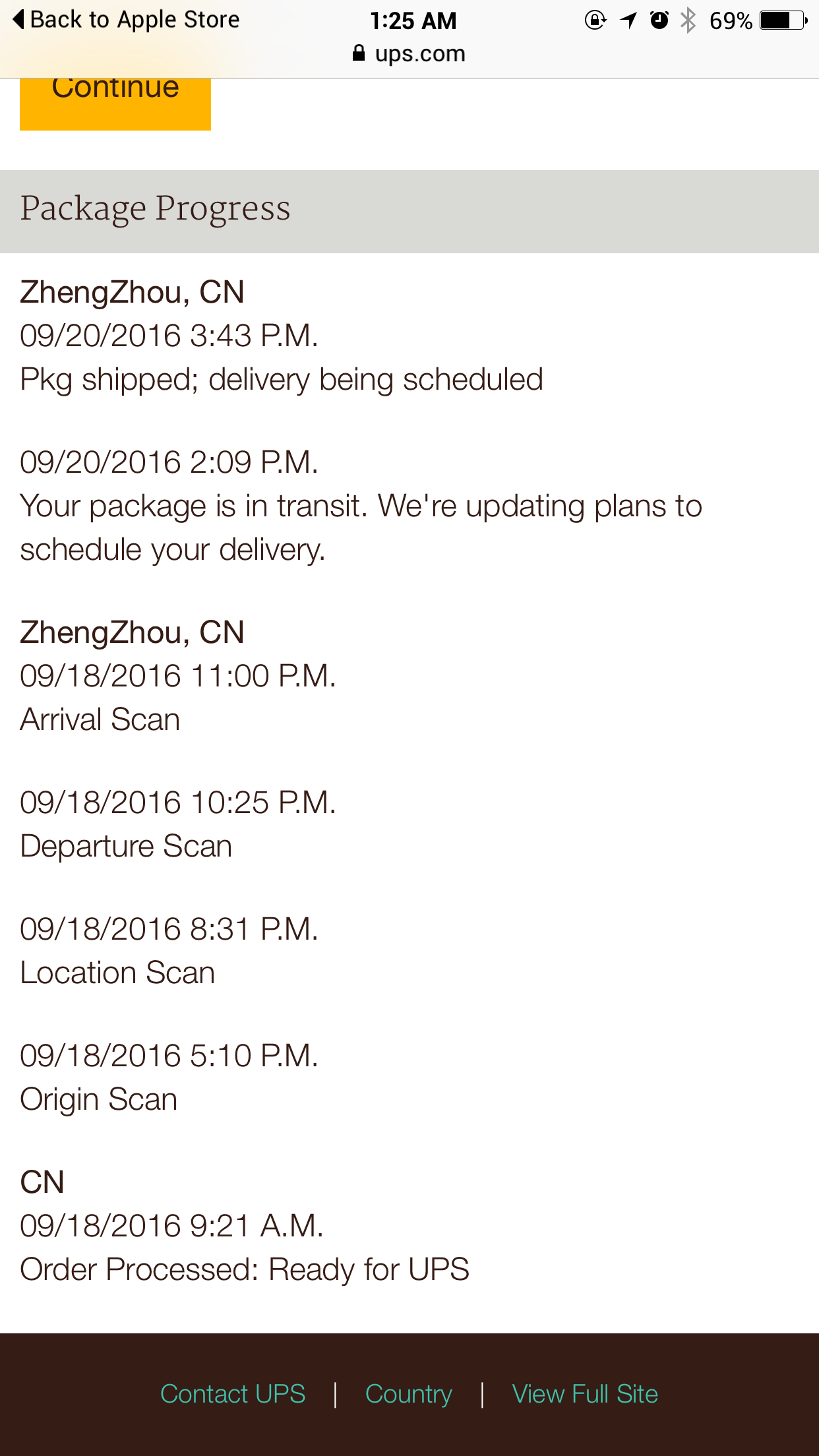Viewport: 819px width, 1456px height.
Task: Open the Country link in the footer
Action: [409, 1394]
